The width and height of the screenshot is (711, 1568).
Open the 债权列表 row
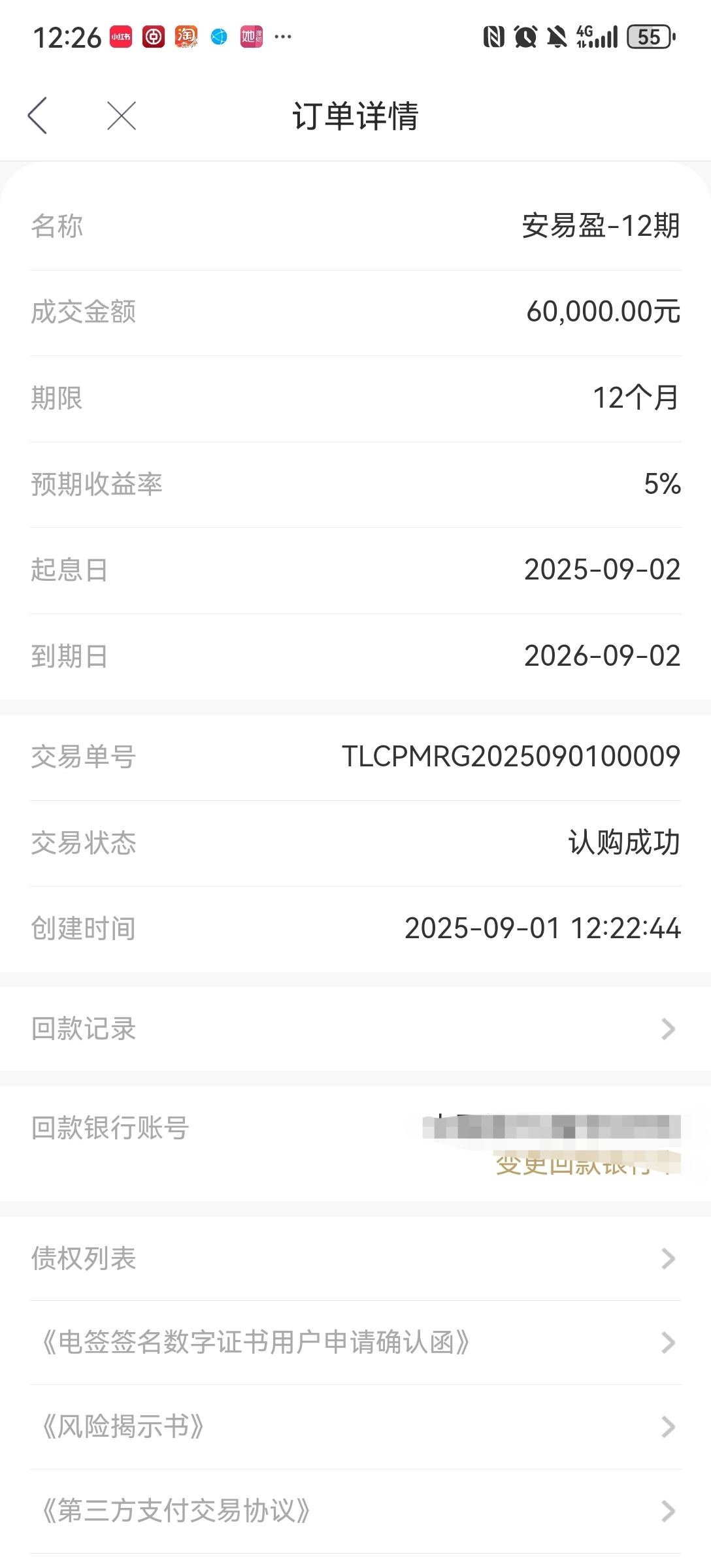point(355,1258)
